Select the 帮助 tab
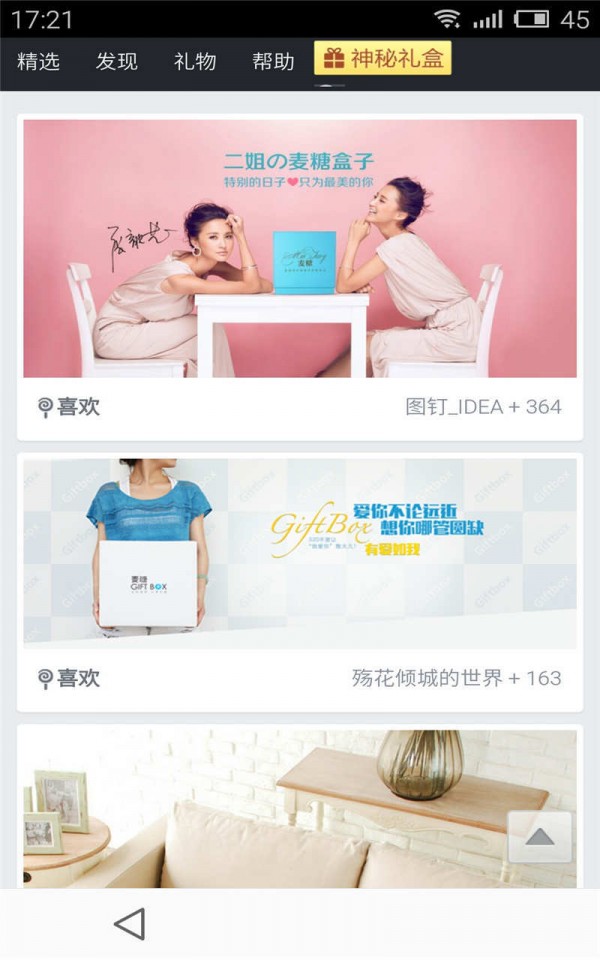Viewport: 600px width, 960px height. pyautogui.click(x=273, y=61)
